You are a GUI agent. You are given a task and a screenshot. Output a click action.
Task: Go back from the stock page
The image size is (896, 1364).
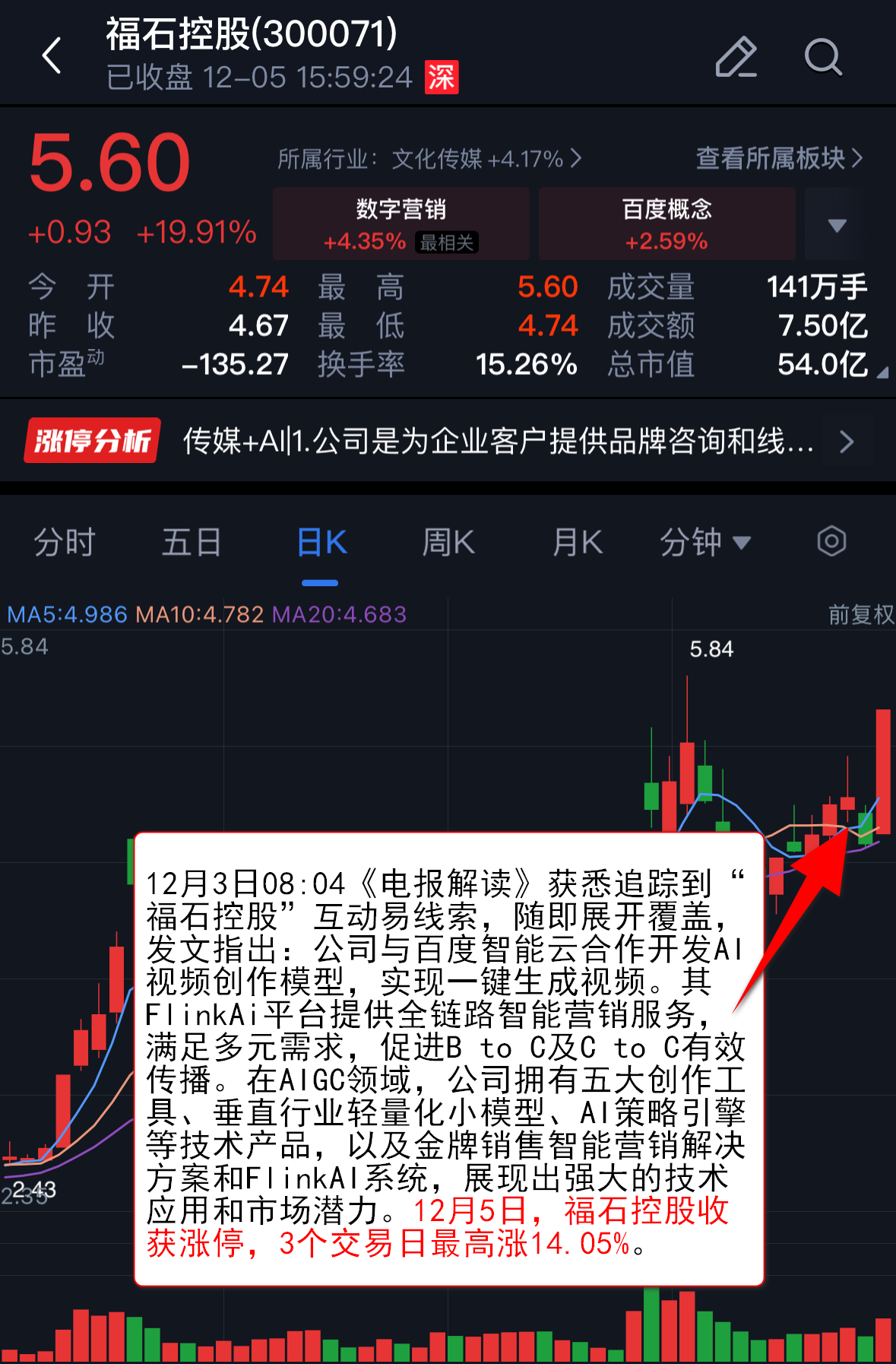52,56
